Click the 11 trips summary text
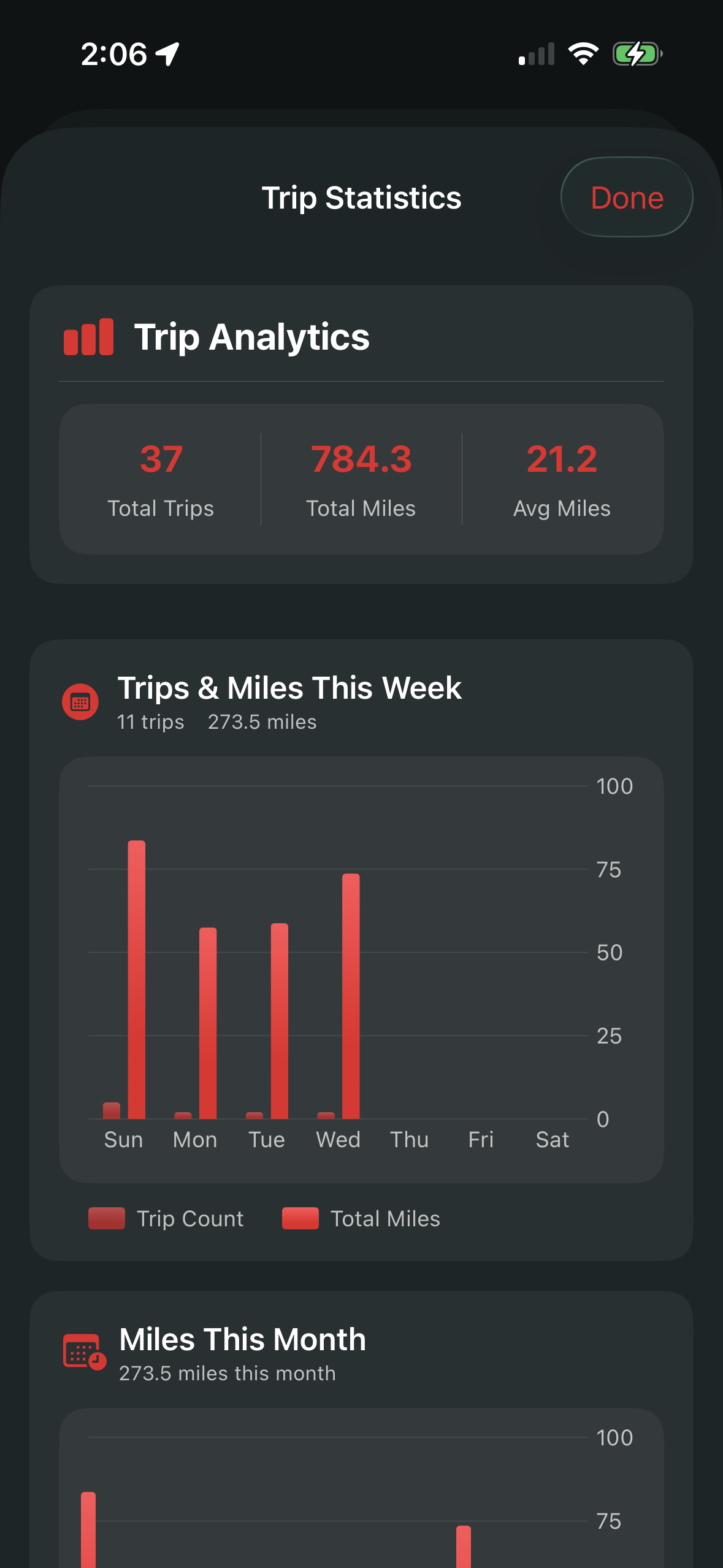Viewport: 723px width, 1568px height. coord(150,722)
